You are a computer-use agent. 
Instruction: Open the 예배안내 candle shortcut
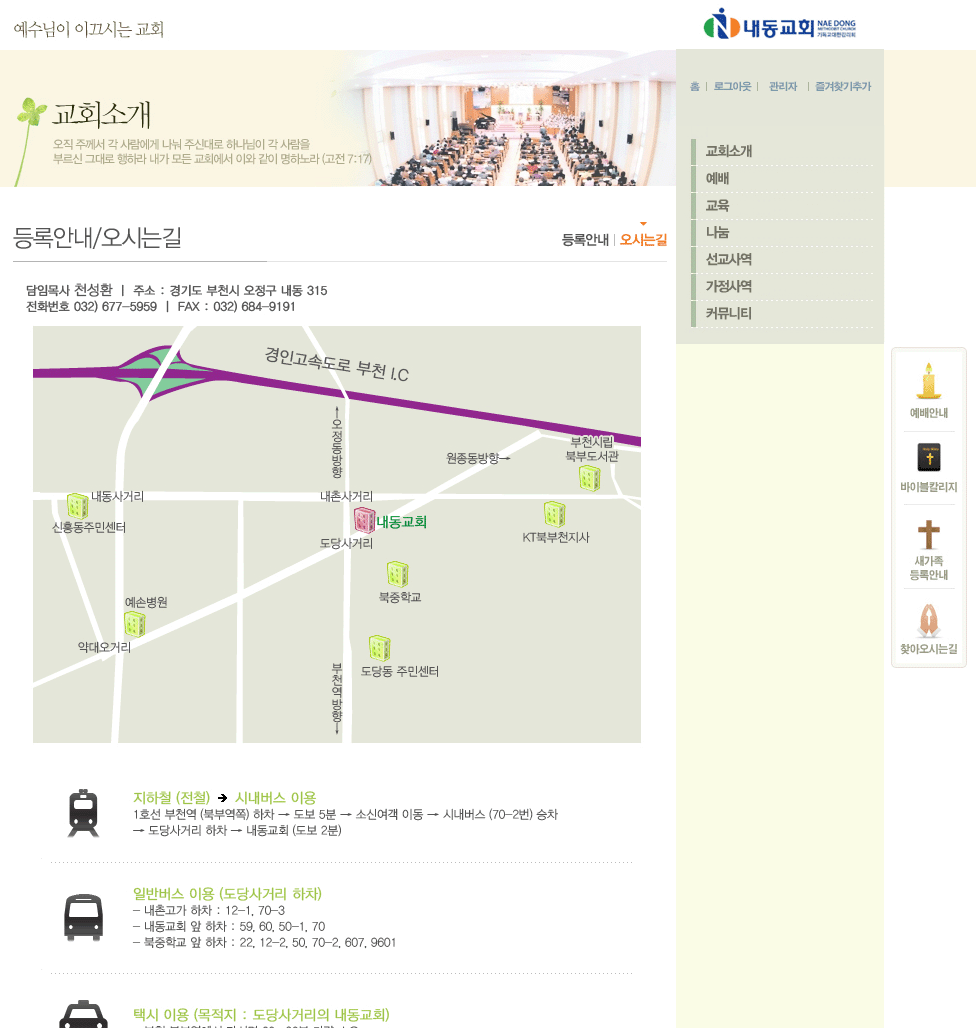[929, 391]
